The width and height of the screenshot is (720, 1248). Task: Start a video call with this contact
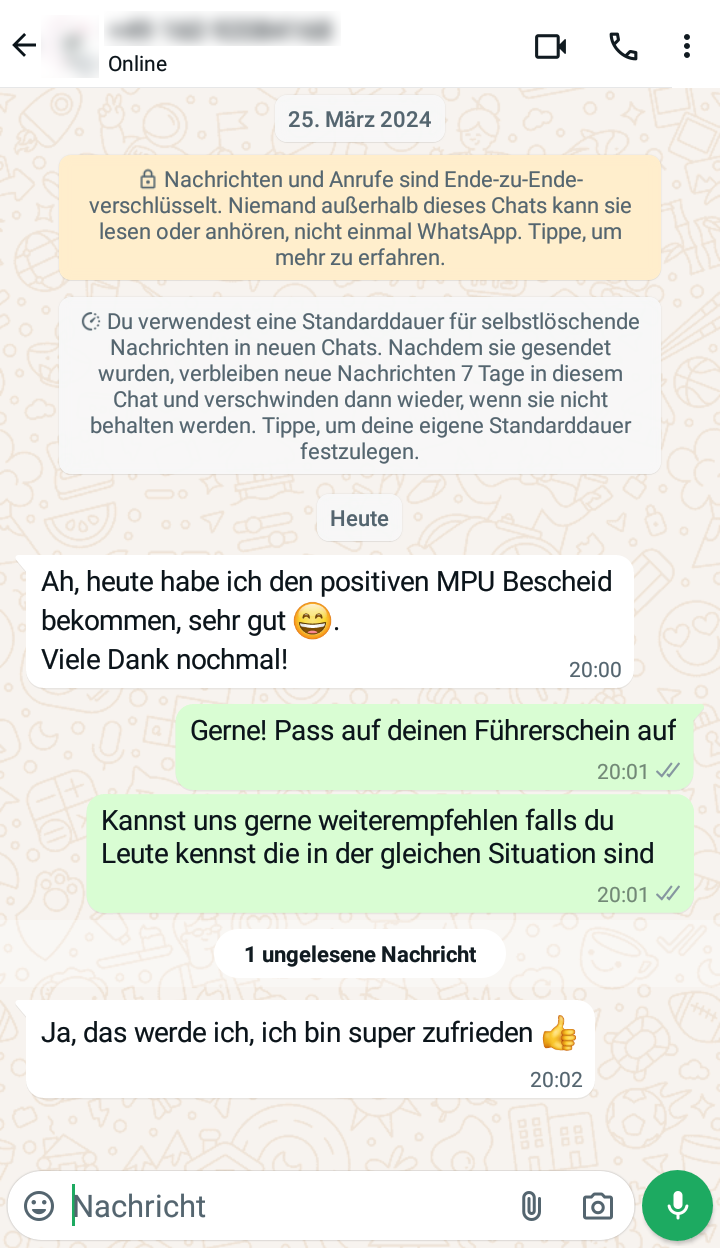coord(549,45)
